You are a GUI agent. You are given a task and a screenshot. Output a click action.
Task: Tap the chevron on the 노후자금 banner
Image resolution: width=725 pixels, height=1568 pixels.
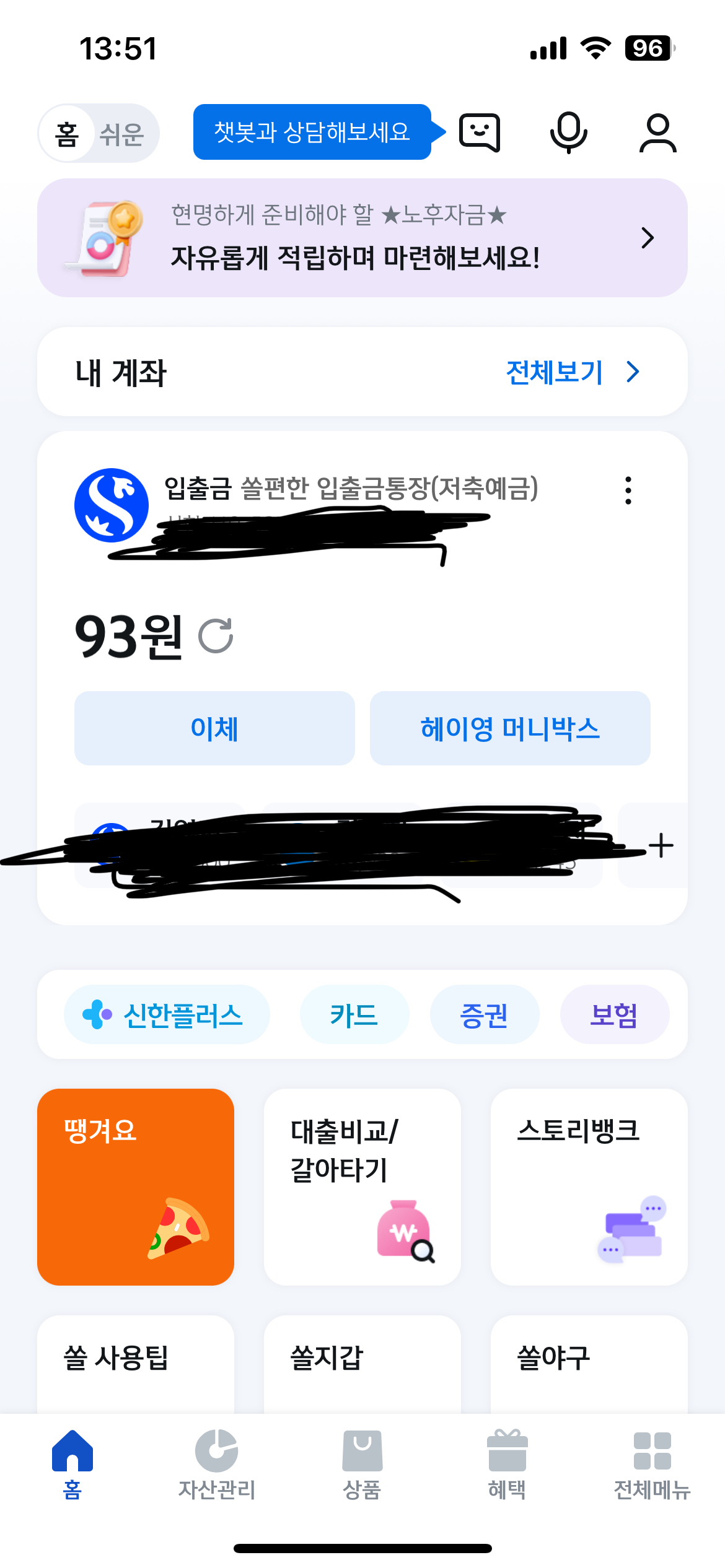[x=648, y=238]
